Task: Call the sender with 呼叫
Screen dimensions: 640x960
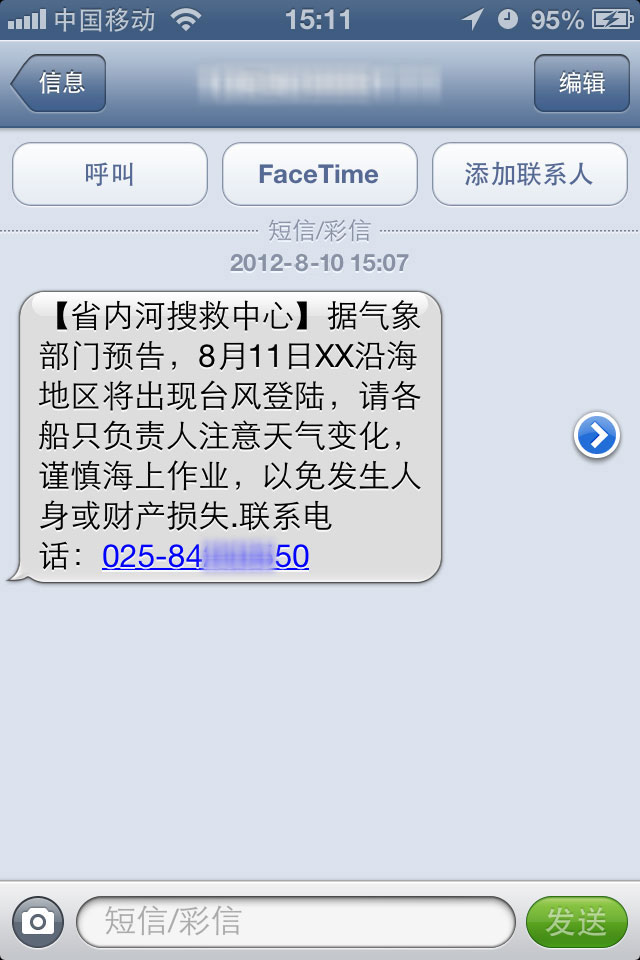Action: point(110,174)
